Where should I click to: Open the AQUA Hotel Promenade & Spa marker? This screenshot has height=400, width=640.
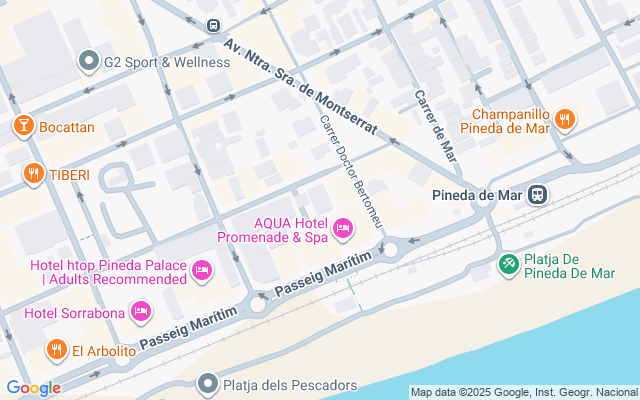pos(343,230)
